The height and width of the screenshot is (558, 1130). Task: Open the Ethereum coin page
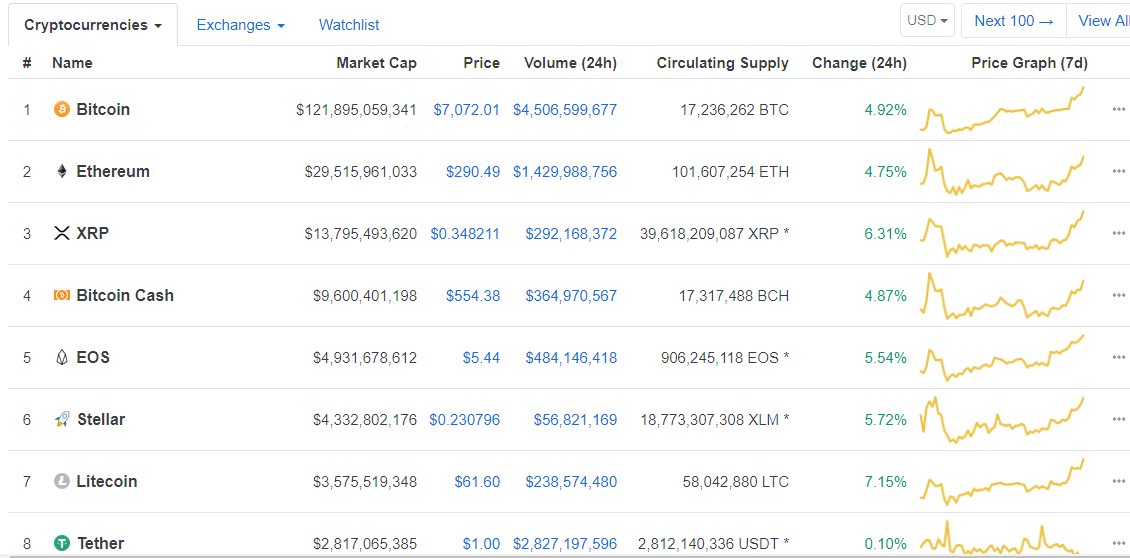coord(113,171)
